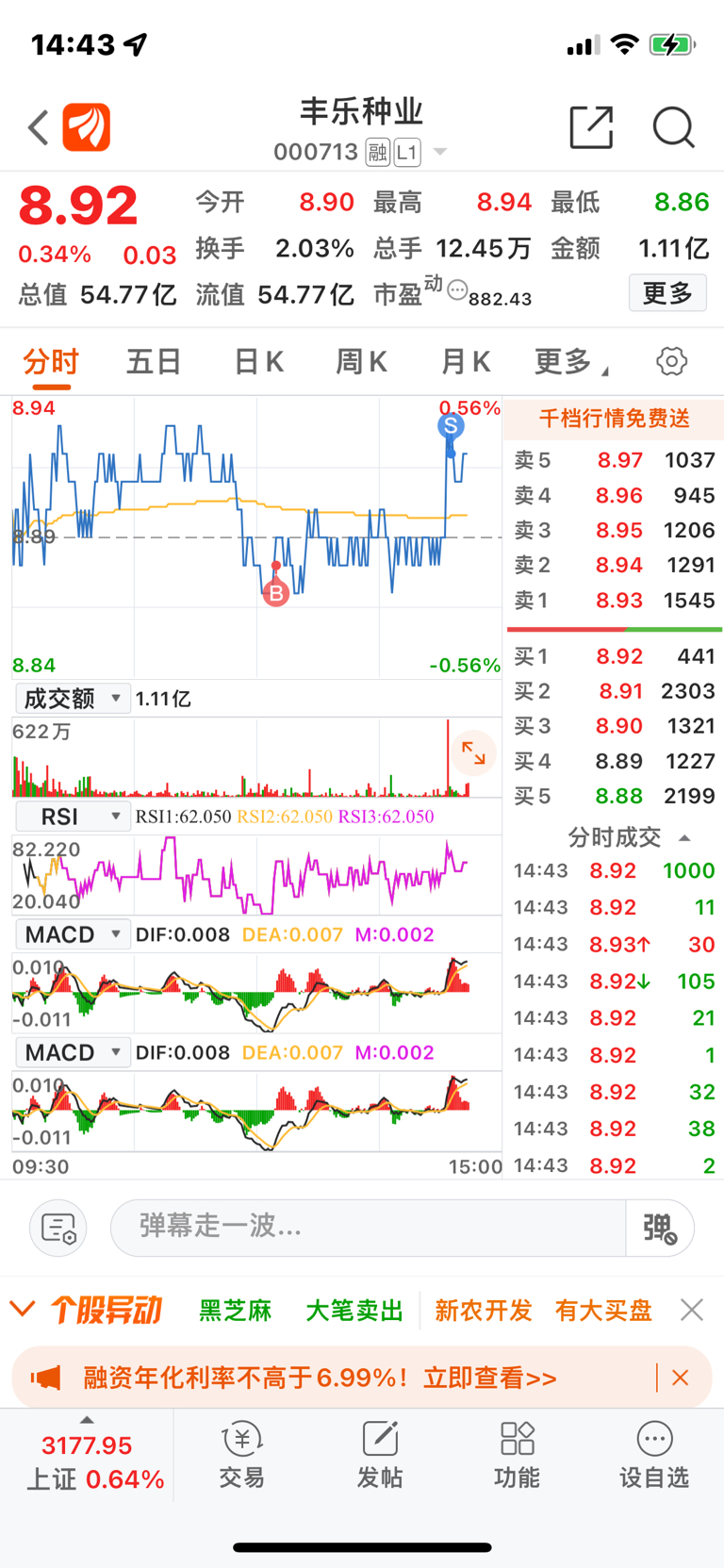Share this stock page
The width and height of the screenshot is (724, 1568).
[x=591, y=127]
